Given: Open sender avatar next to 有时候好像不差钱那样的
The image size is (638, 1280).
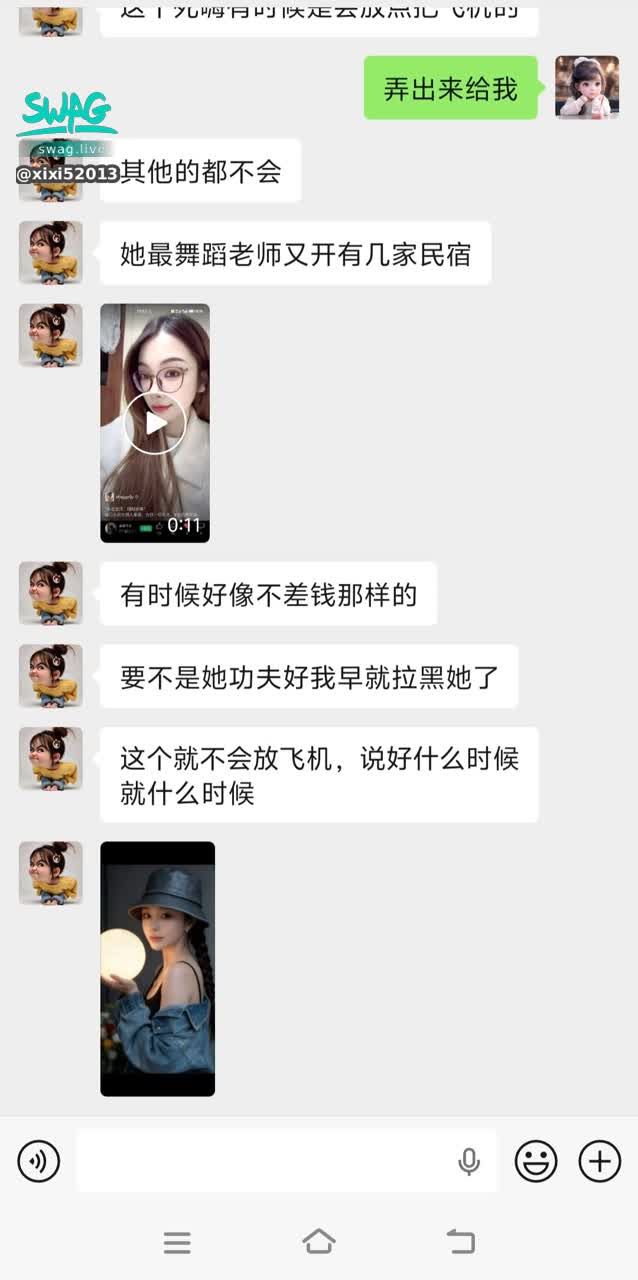Looking at the screenshot, I should coord(50,593).
